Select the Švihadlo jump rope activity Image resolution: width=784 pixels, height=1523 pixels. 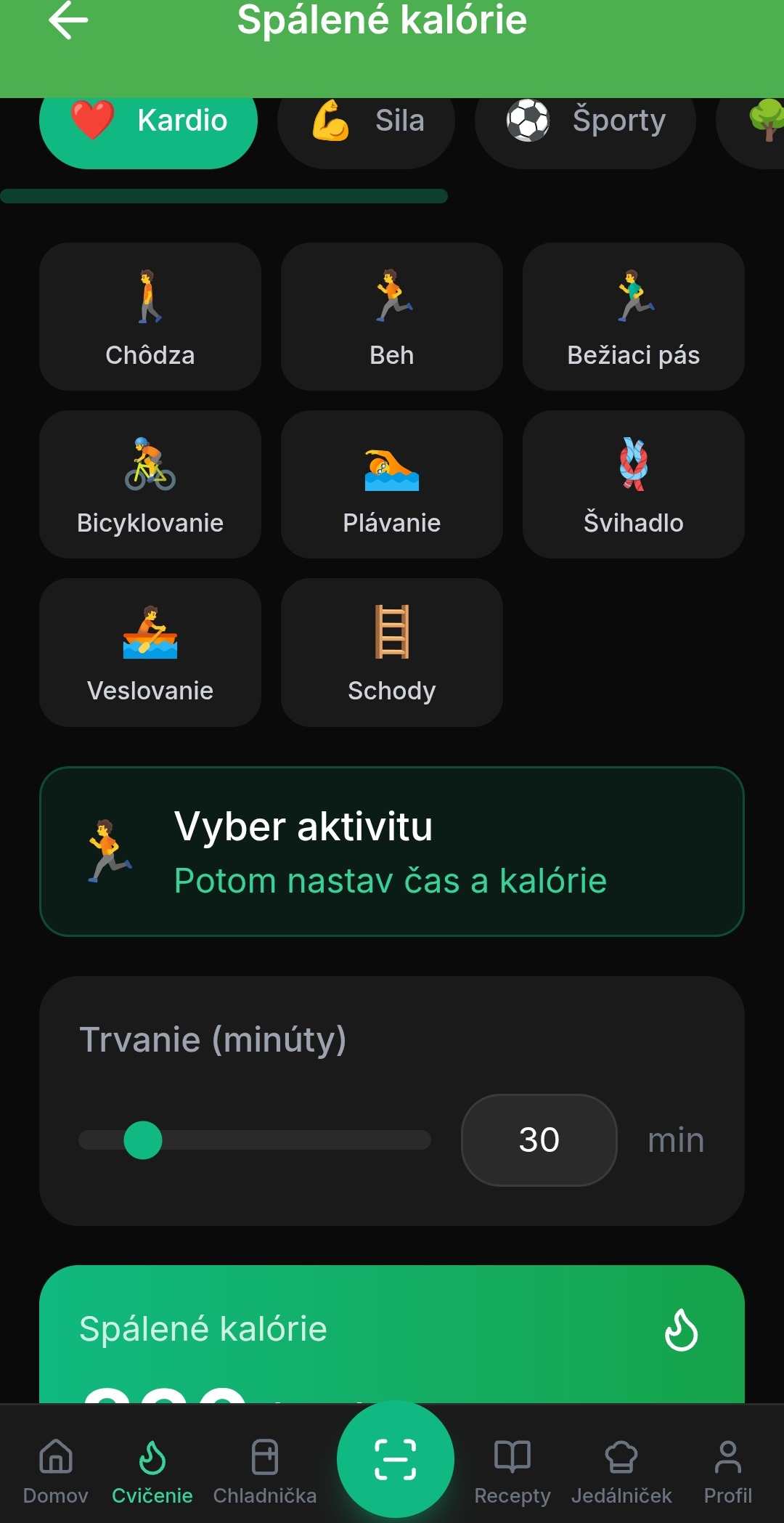pyautogui.click(x=633, y=484)
